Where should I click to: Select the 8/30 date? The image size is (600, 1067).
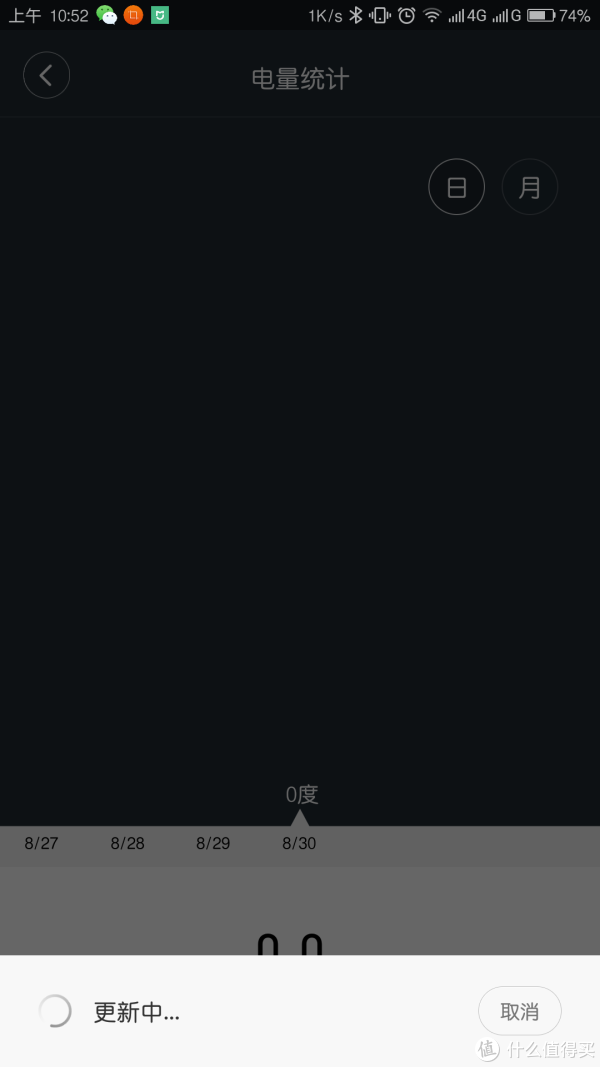(299, 843)
